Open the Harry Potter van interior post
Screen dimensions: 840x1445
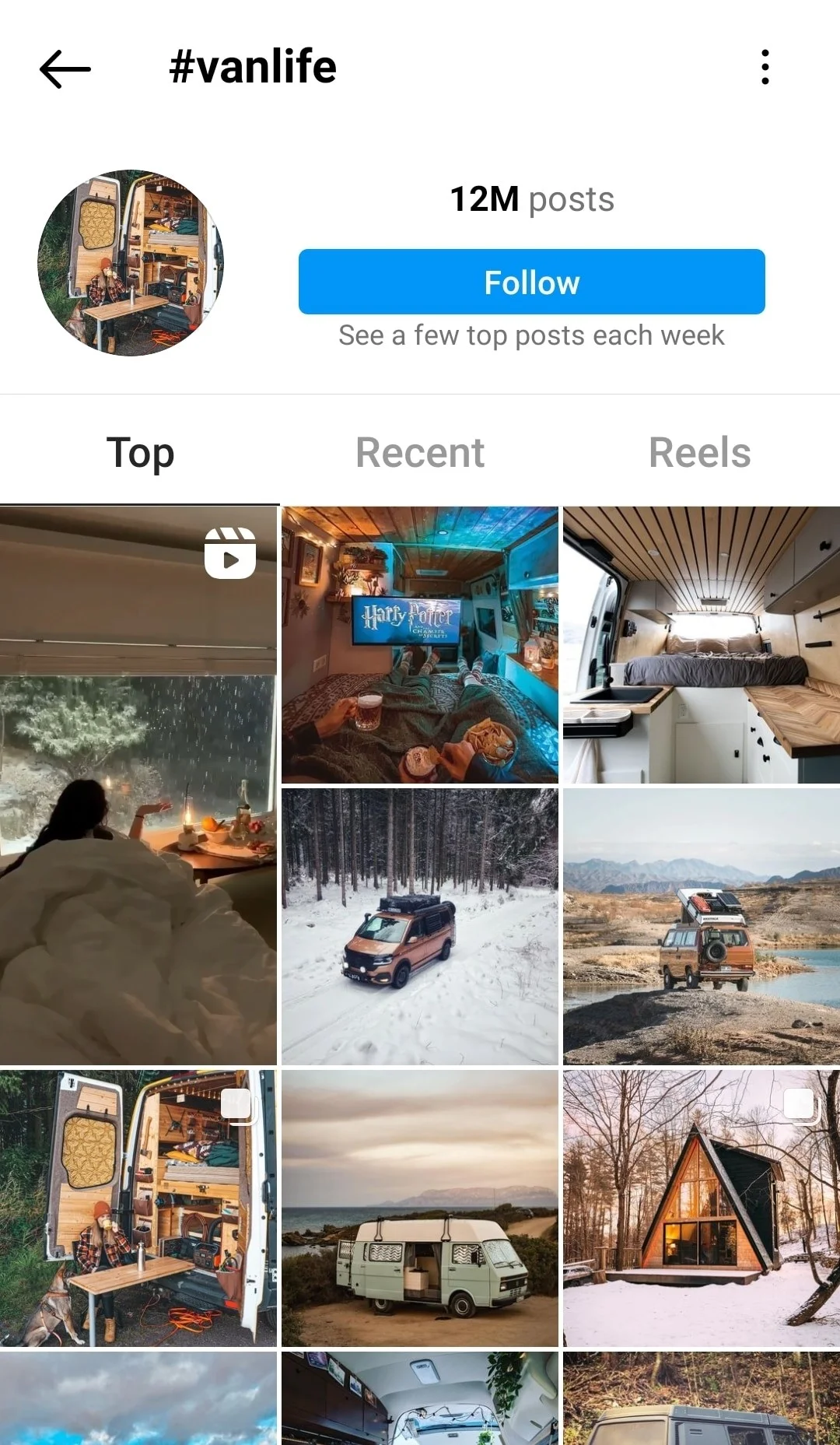[x=419, y=645]
